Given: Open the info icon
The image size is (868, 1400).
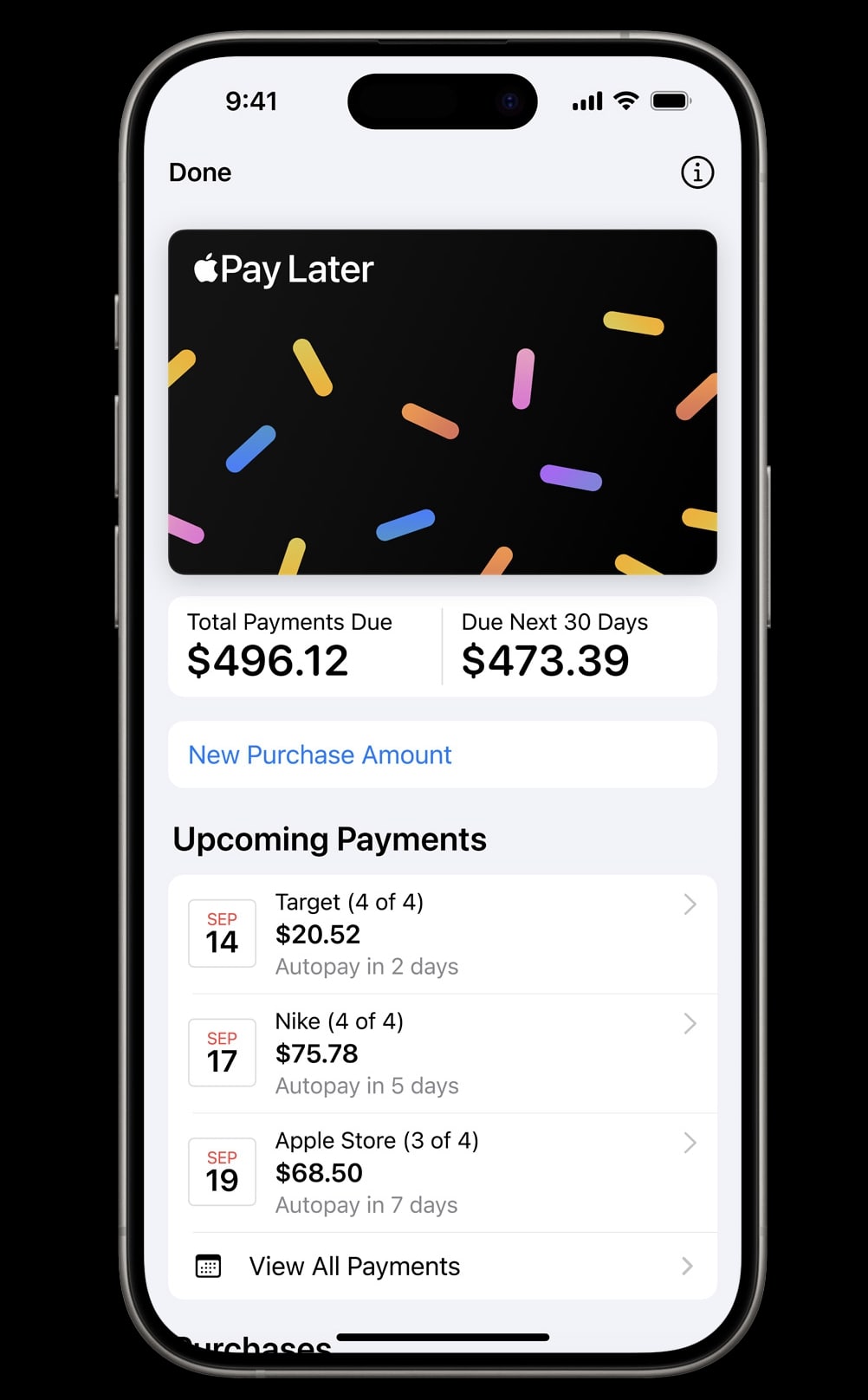Looking at the screenshot, I should point(697,172).
